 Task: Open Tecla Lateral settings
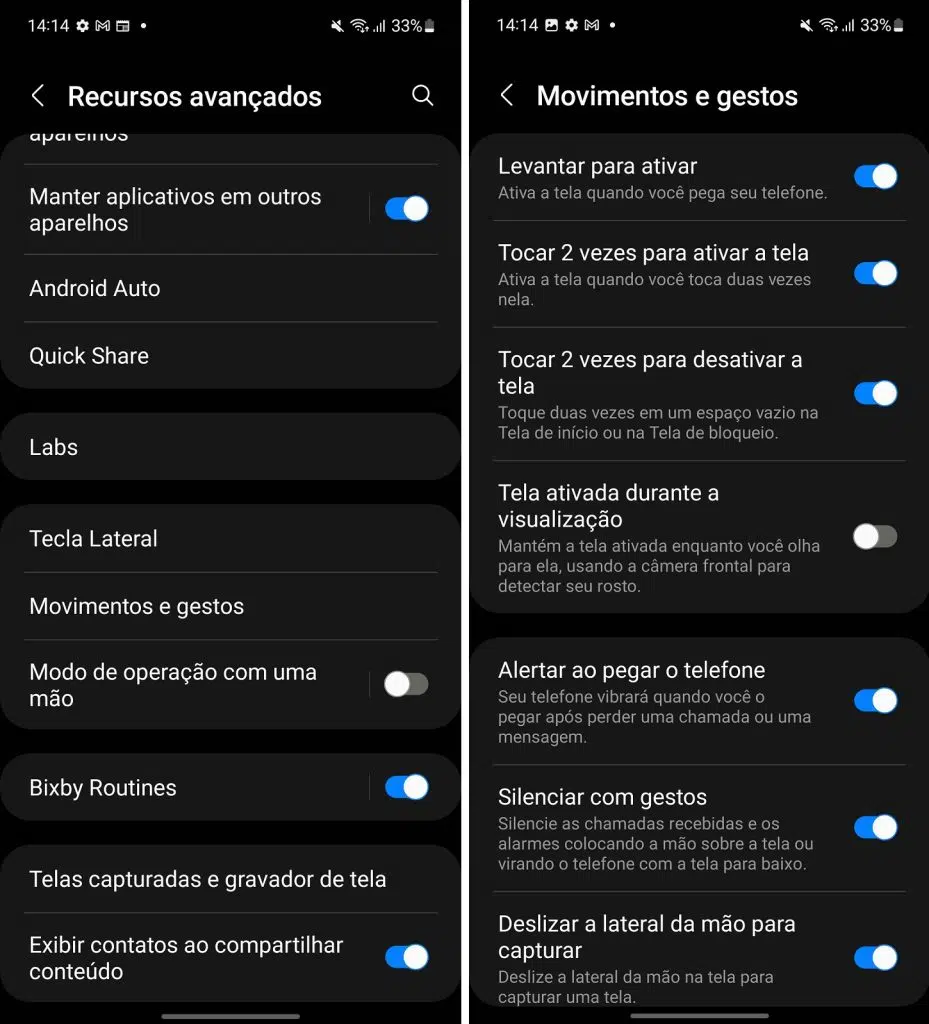pos(93,538)
